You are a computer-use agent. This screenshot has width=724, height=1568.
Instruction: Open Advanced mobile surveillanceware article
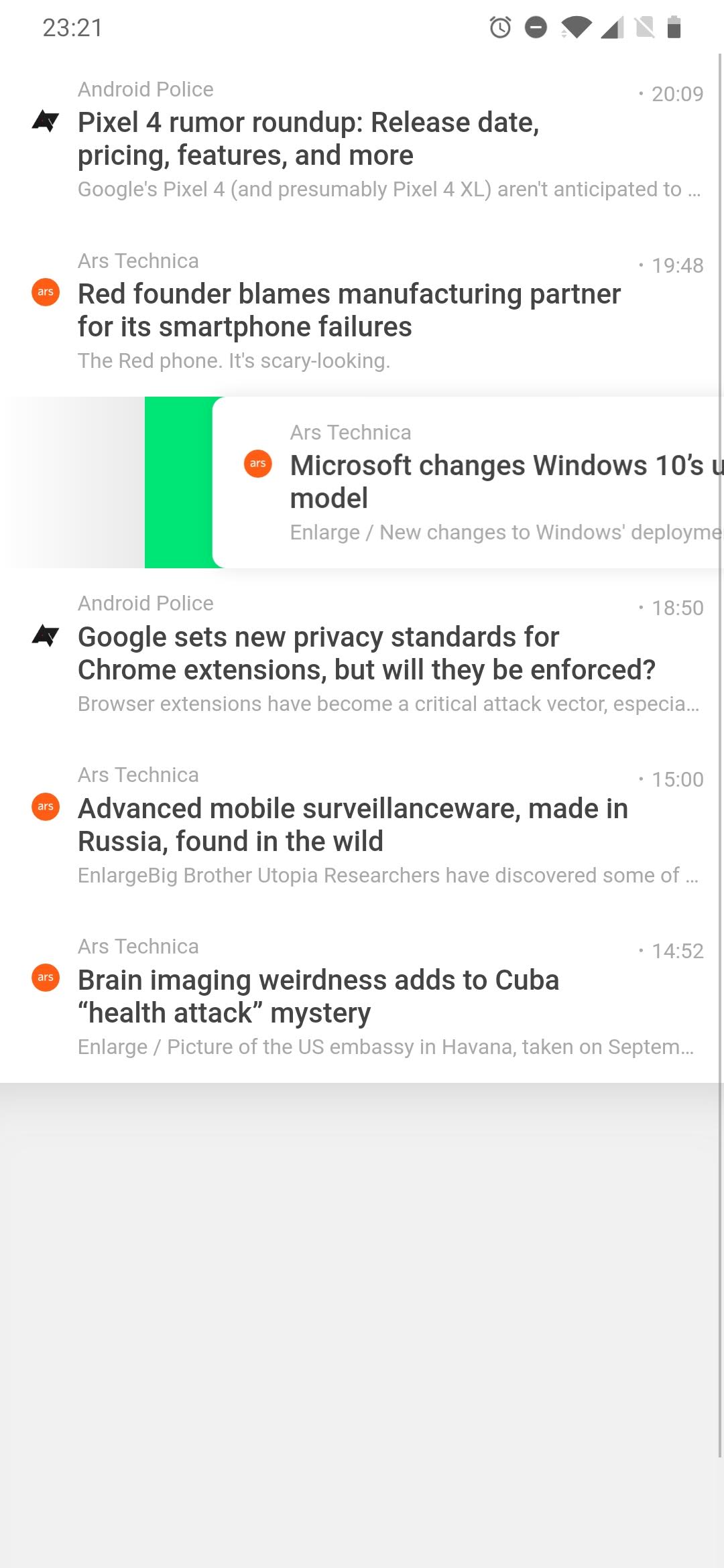[x=353, y=825]
